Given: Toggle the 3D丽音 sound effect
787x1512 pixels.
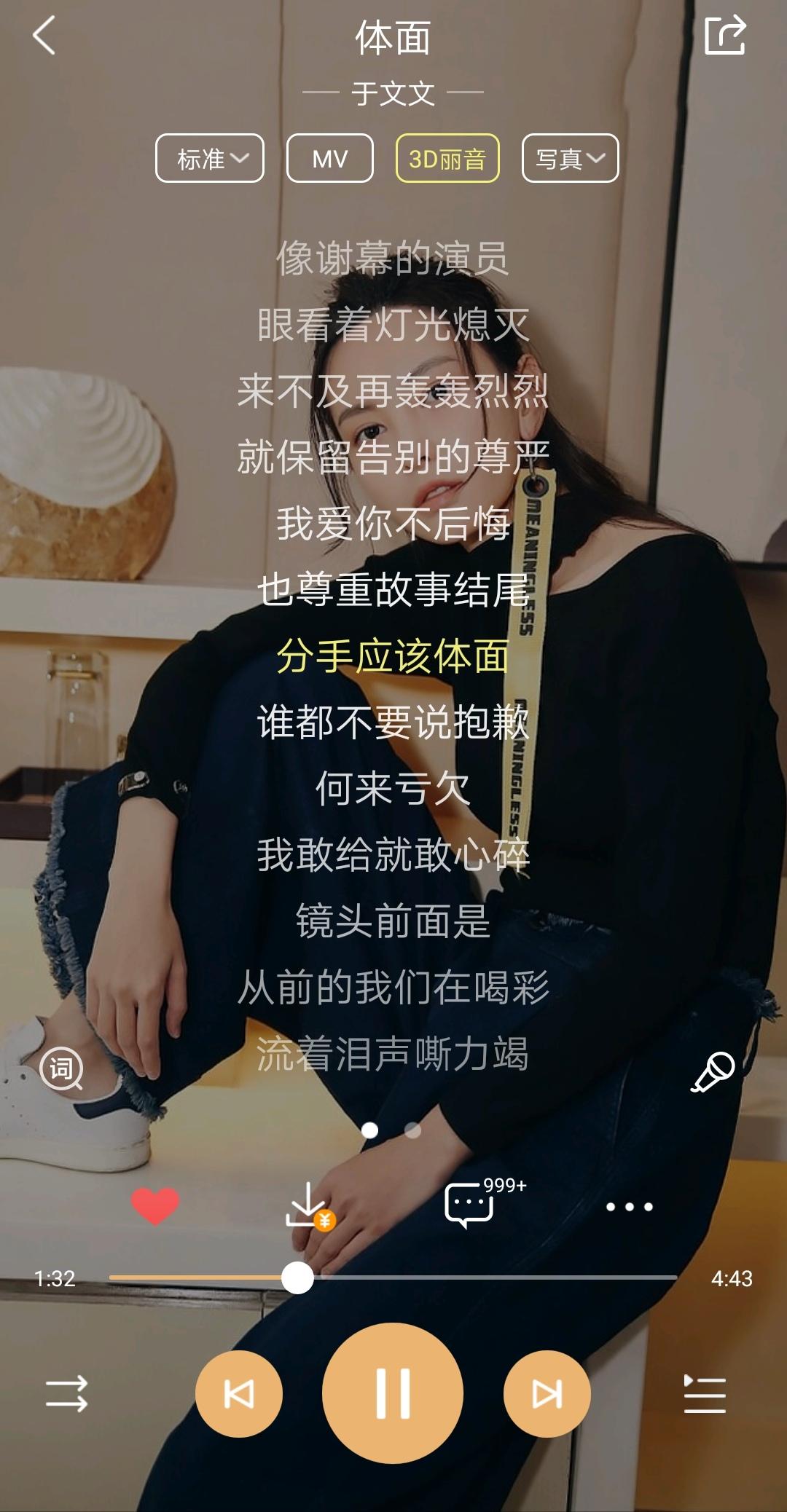Looking at the screenshot, I should 447,158.
